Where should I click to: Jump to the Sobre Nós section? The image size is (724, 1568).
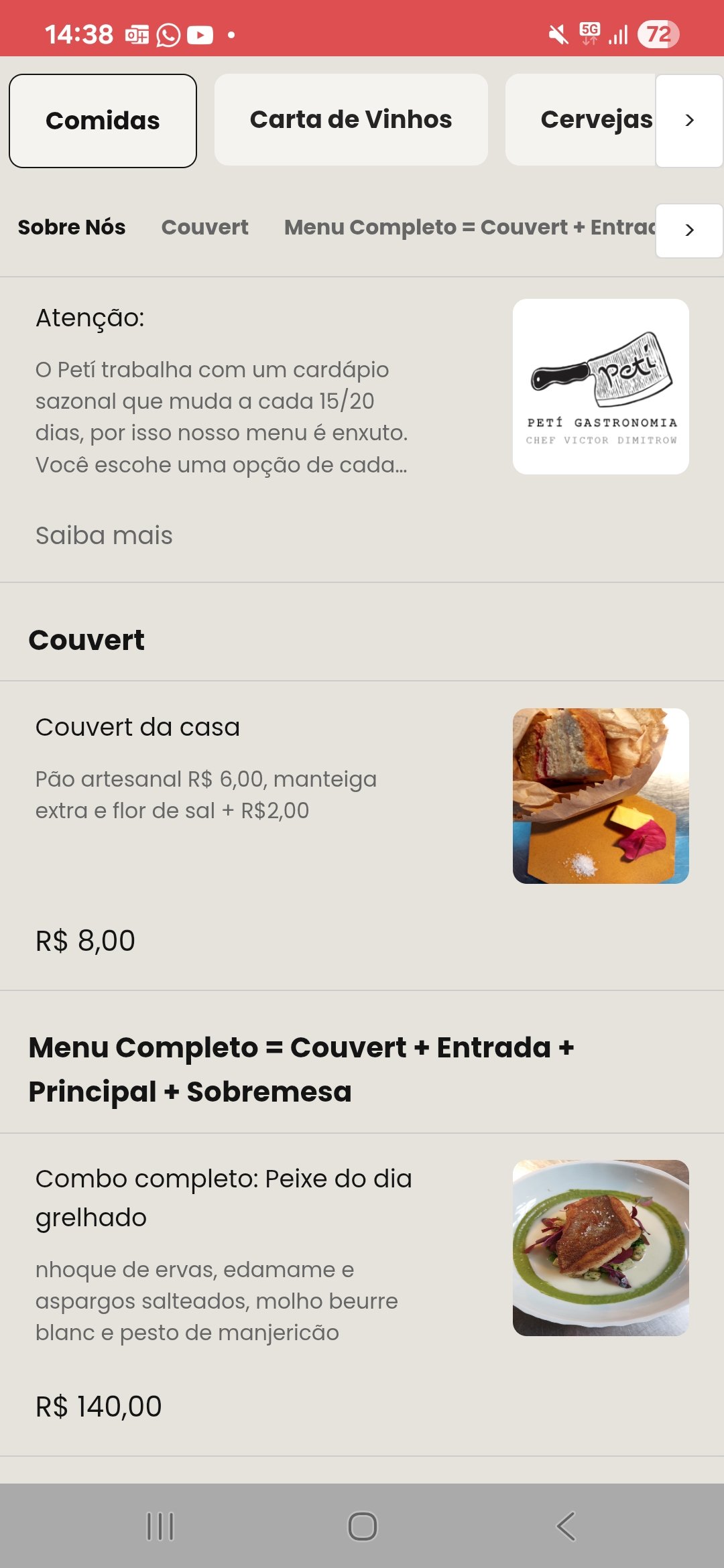click(72, 227)
